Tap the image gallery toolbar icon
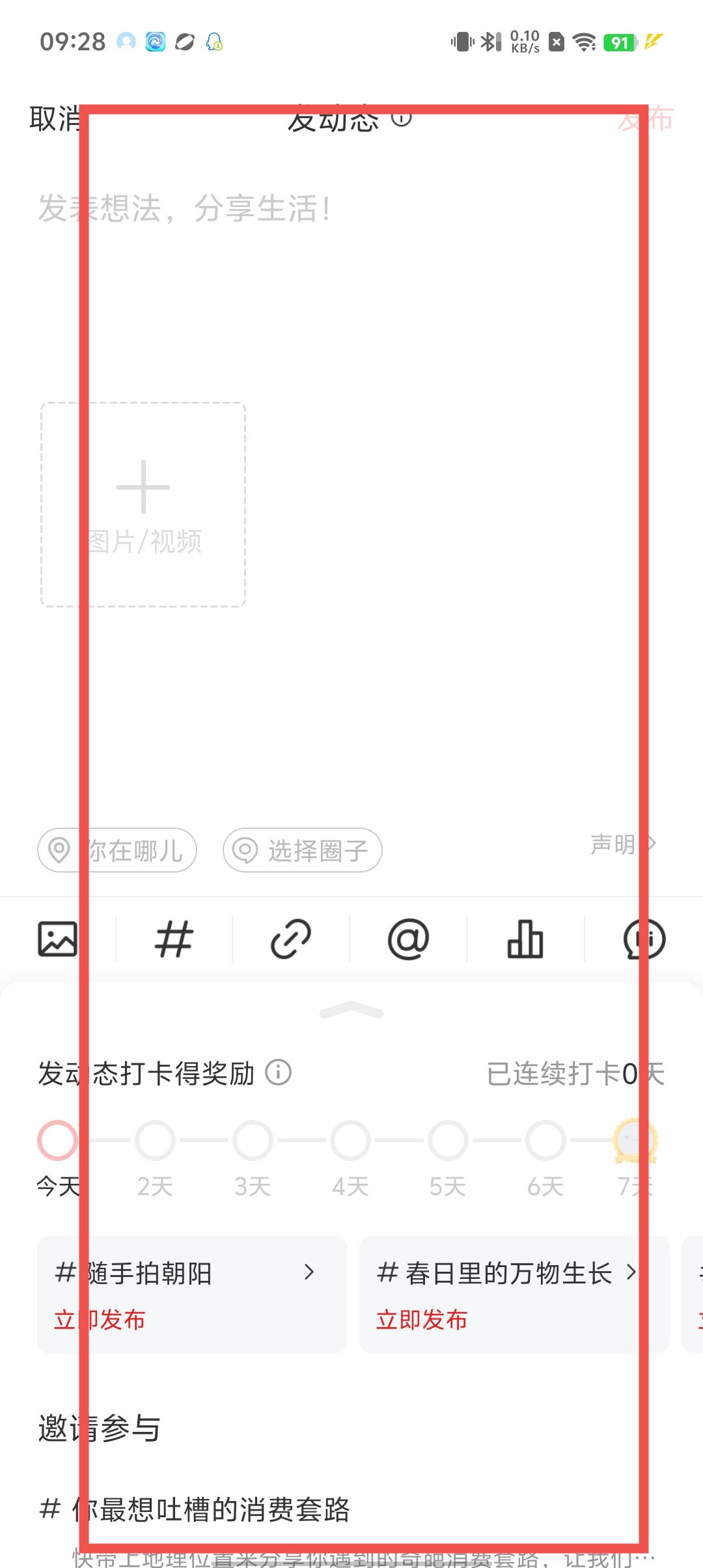The height and width of the screenshot is (1568, 703). [58, 939]
